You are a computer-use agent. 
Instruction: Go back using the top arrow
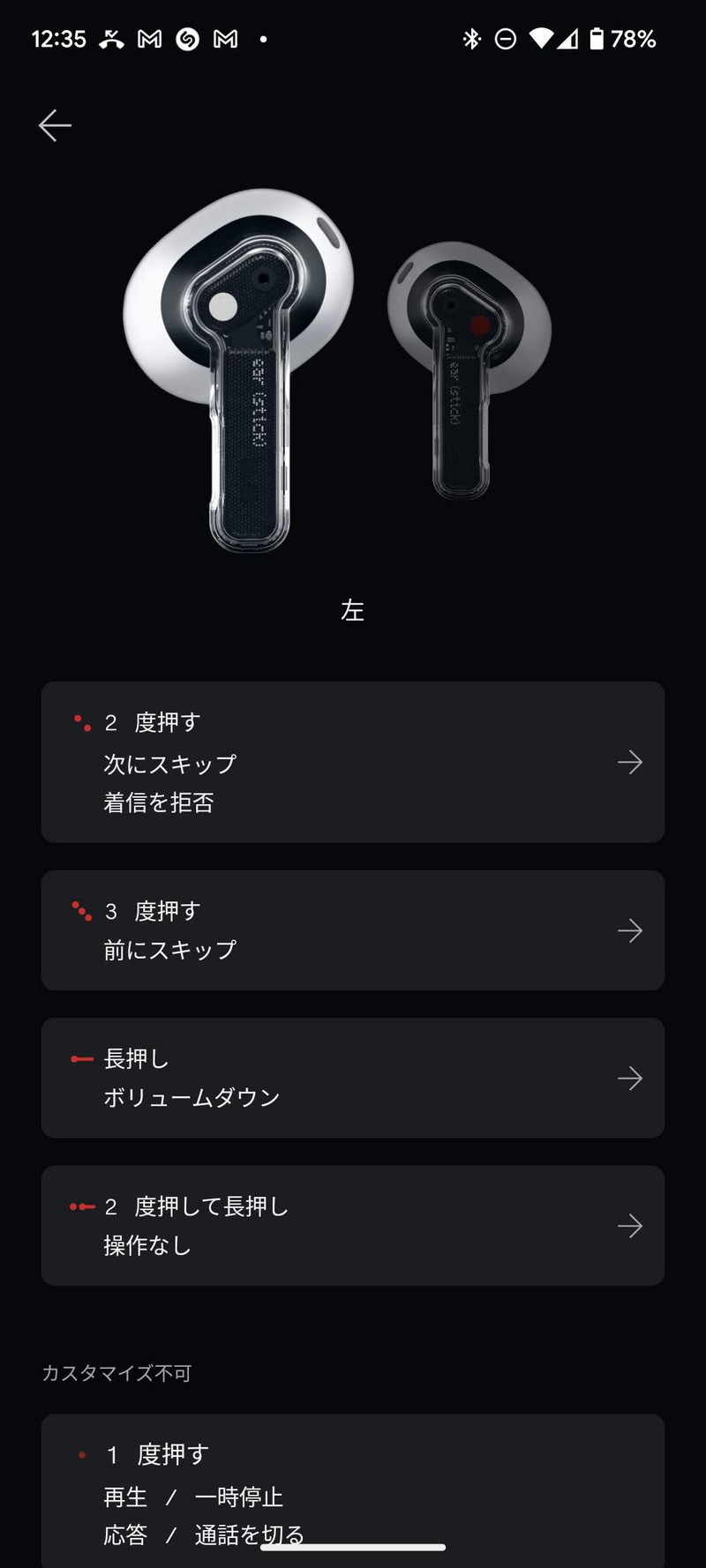click(55, 125)
